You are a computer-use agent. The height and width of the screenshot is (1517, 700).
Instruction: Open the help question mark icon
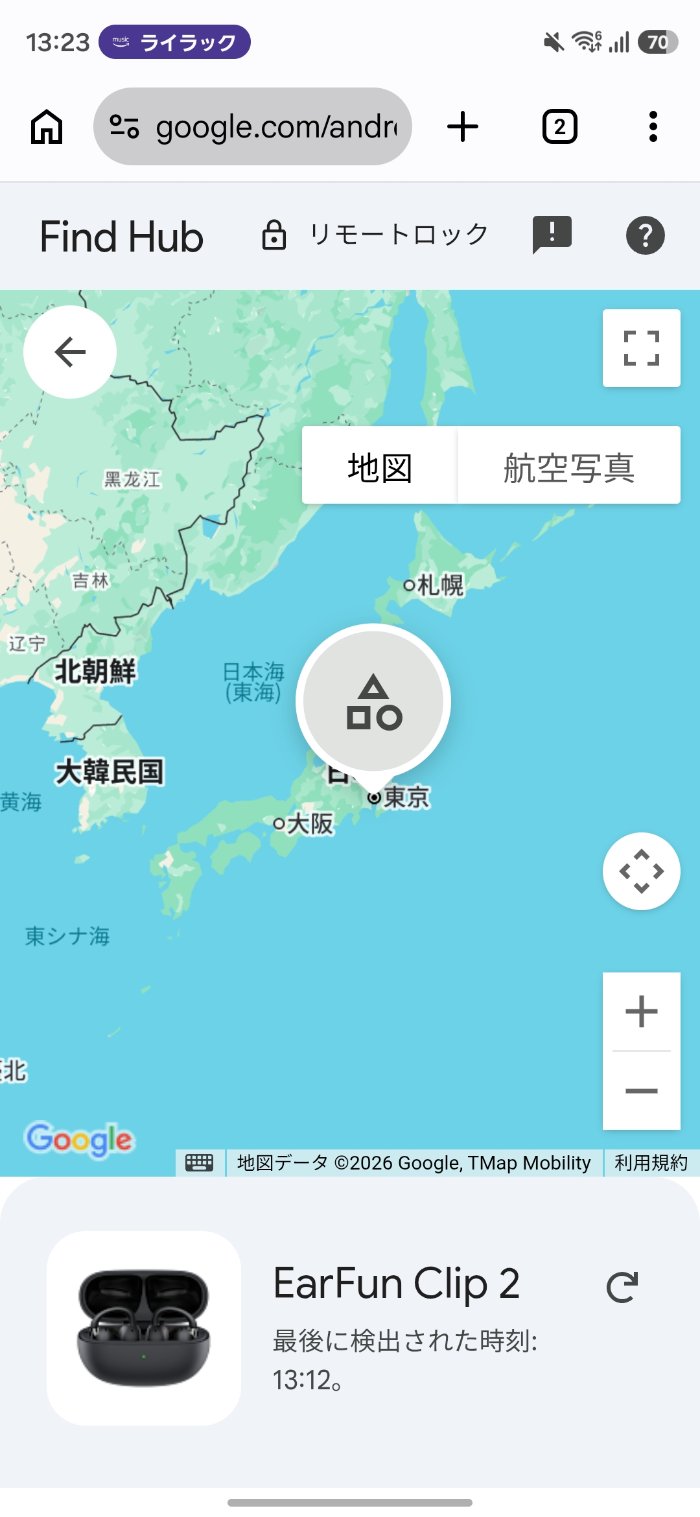pyautogui.click(x=645, y=236)
